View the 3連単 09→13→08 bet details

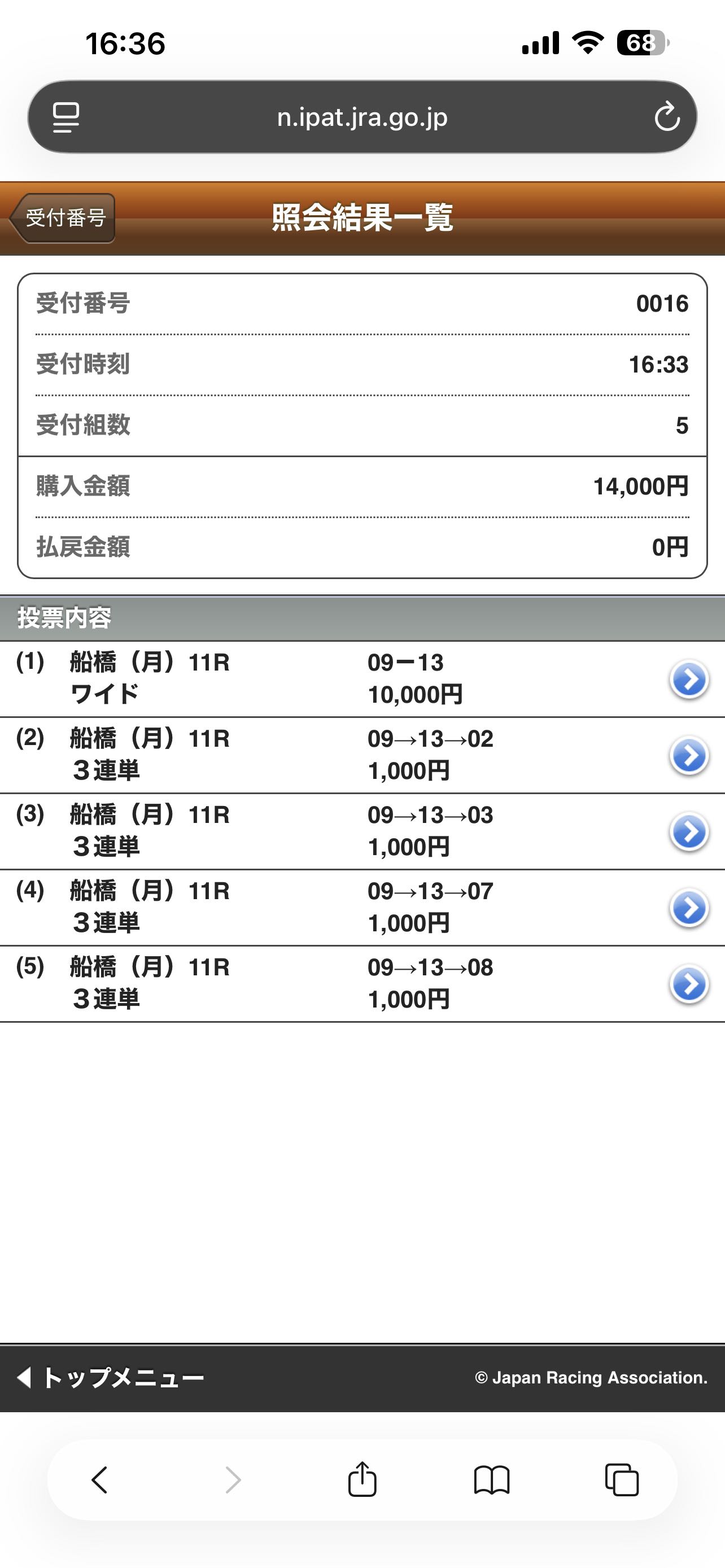688,984
